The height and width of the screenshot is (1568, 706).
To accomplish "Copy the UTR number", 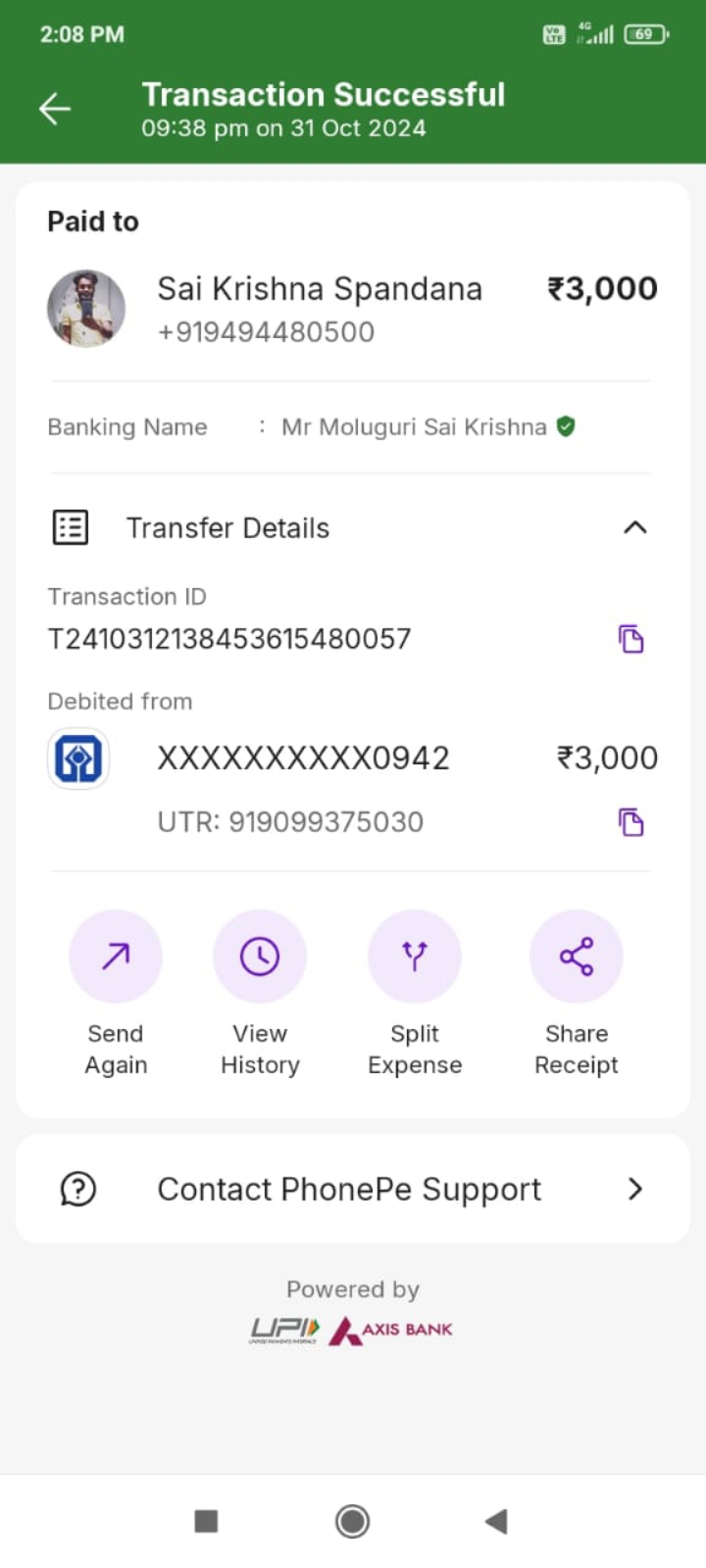I will [x=630, y=821].
